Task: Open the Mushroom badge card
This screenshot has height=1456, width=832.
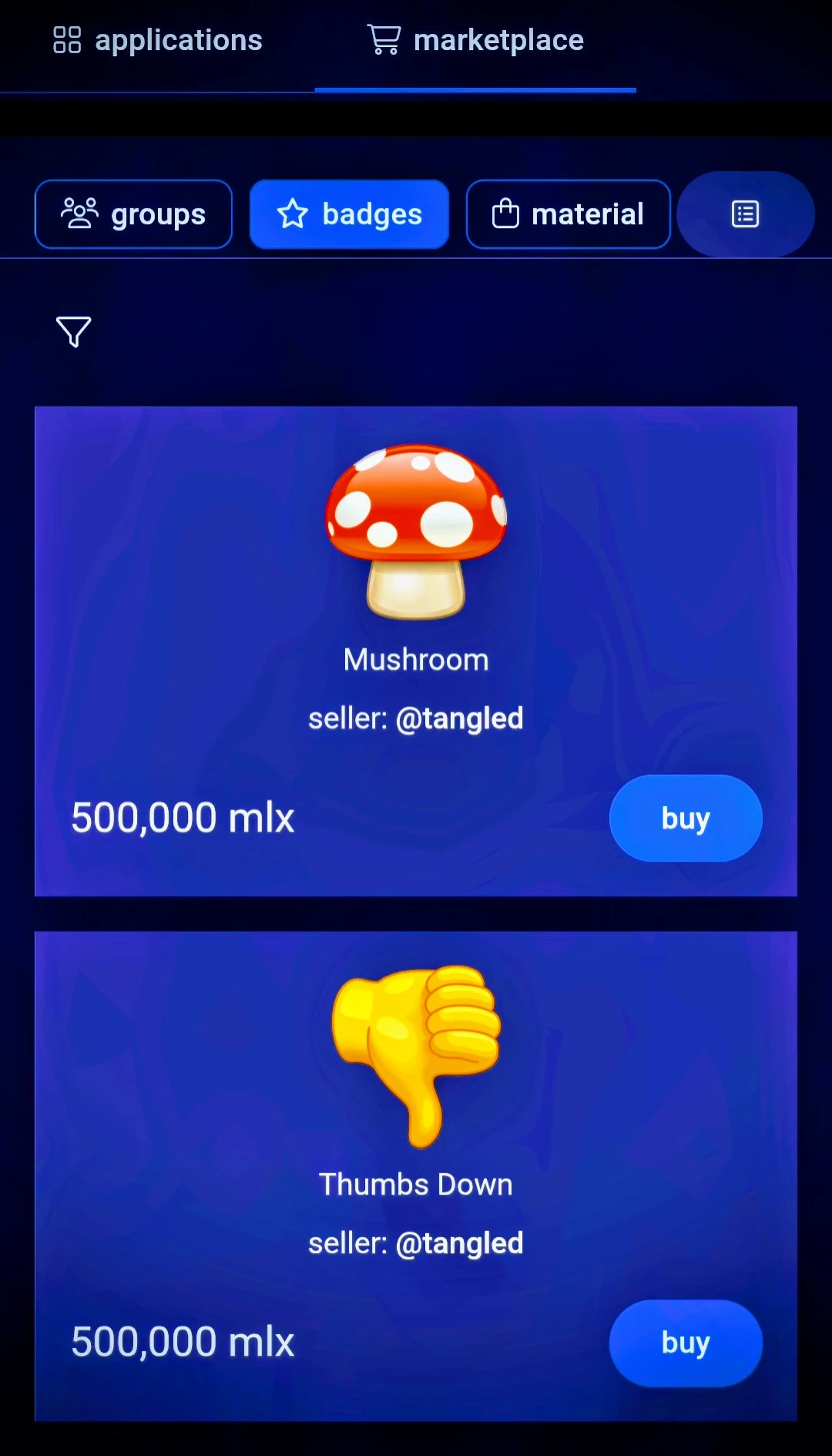Action: (416, 651)
